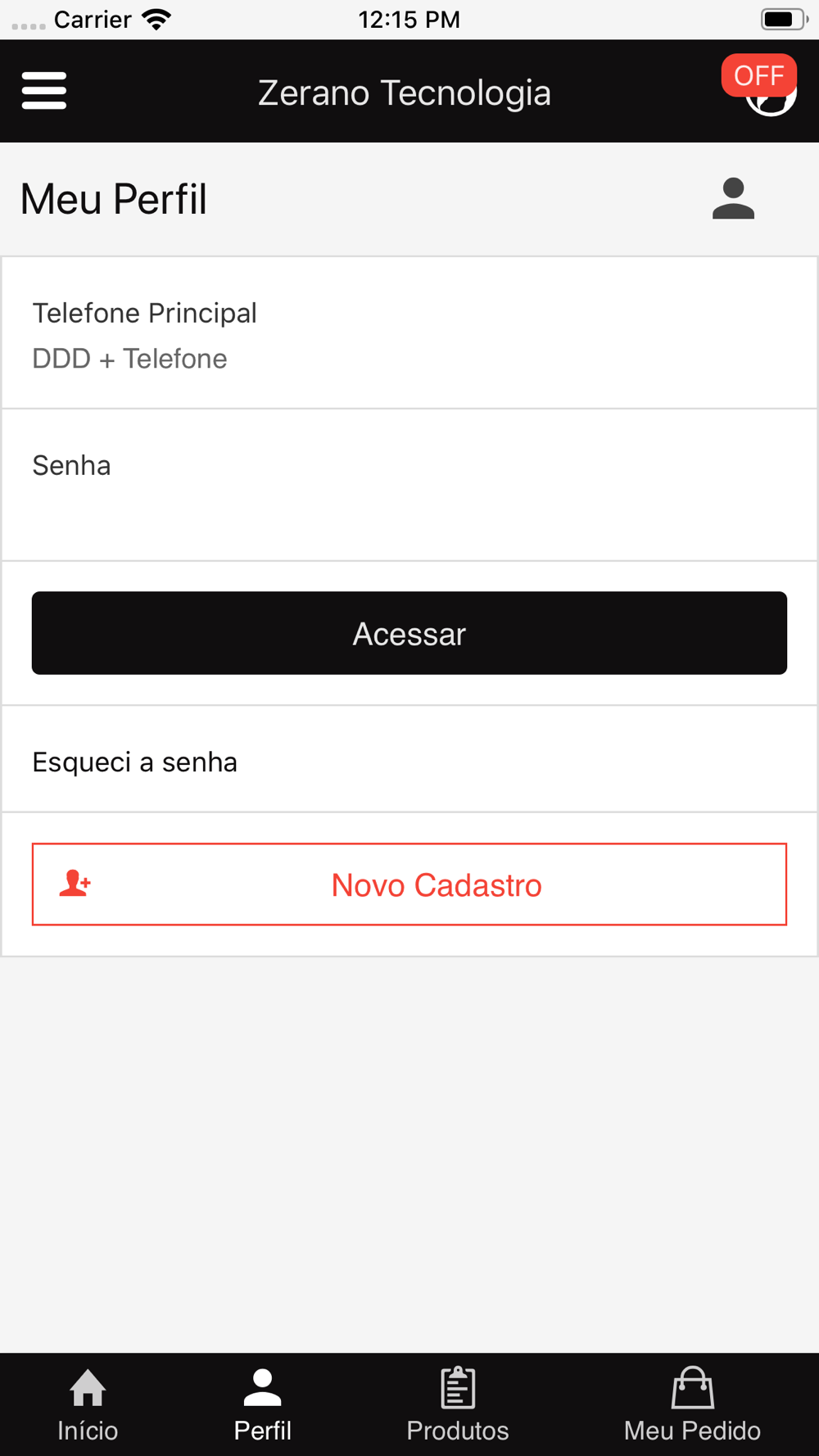
Task: Focus the Senha password field
Action: click(409, 486)
